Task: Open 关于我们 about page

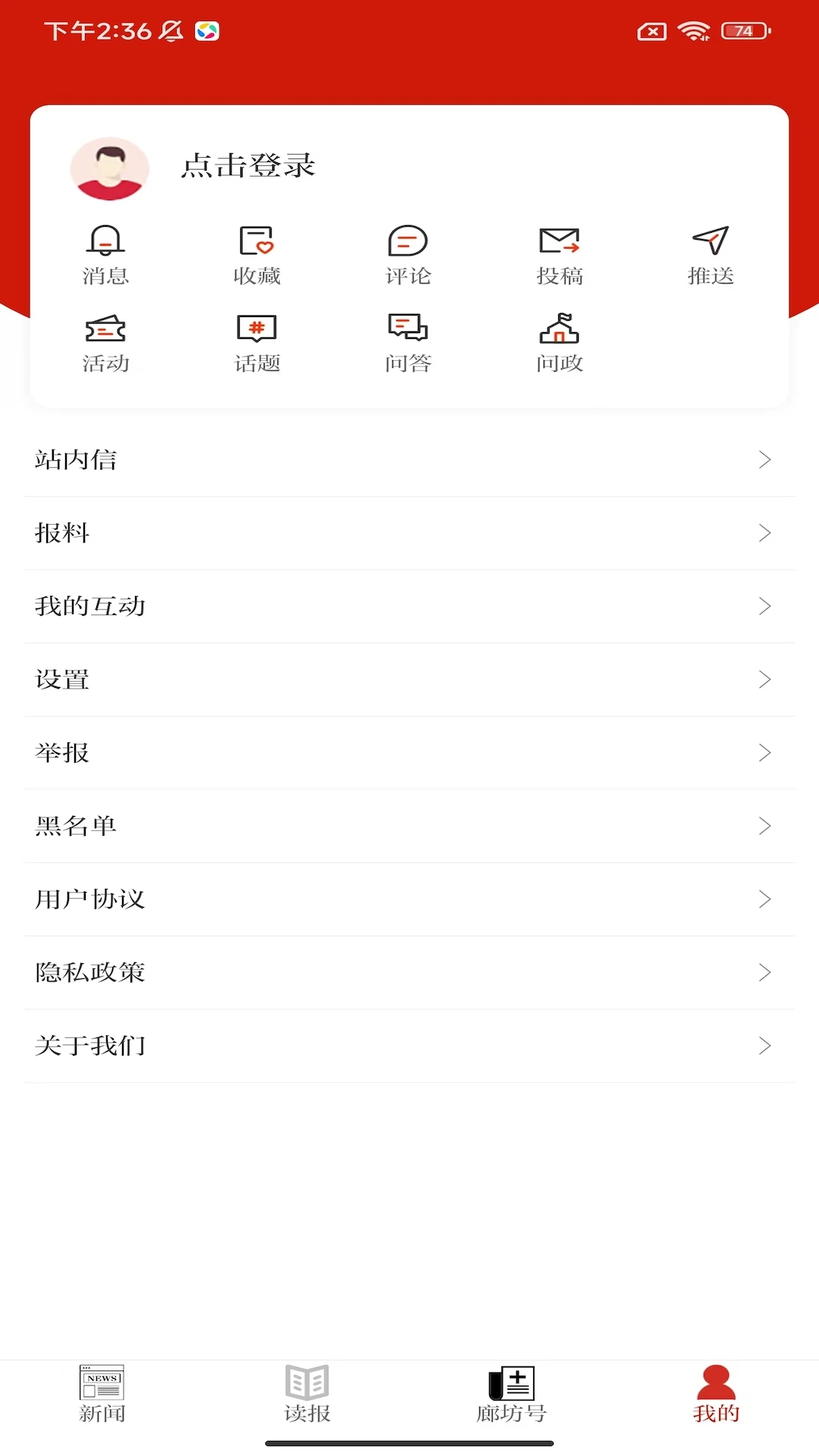Action: point(409,1046)
